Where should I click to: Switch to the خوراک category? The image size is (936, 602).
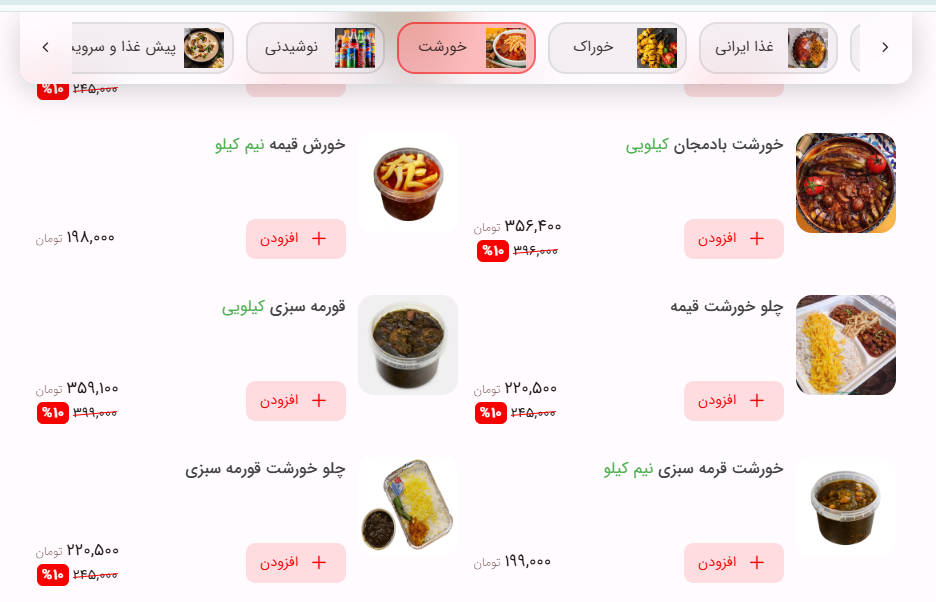point(617,48)
